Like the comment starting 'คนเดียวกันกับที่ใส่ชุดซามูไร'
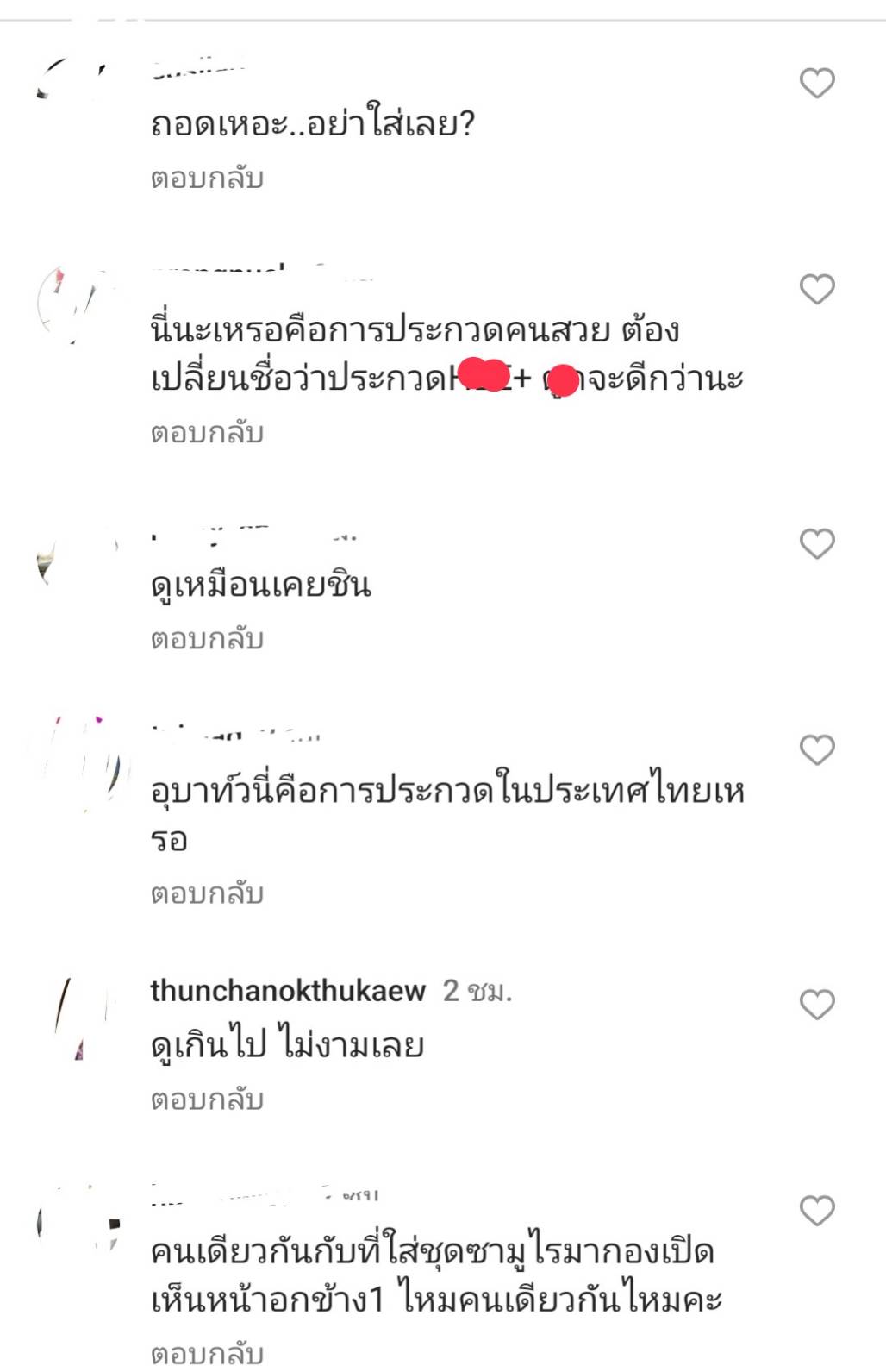The image size is (886, 1372). click(816, 1211)
